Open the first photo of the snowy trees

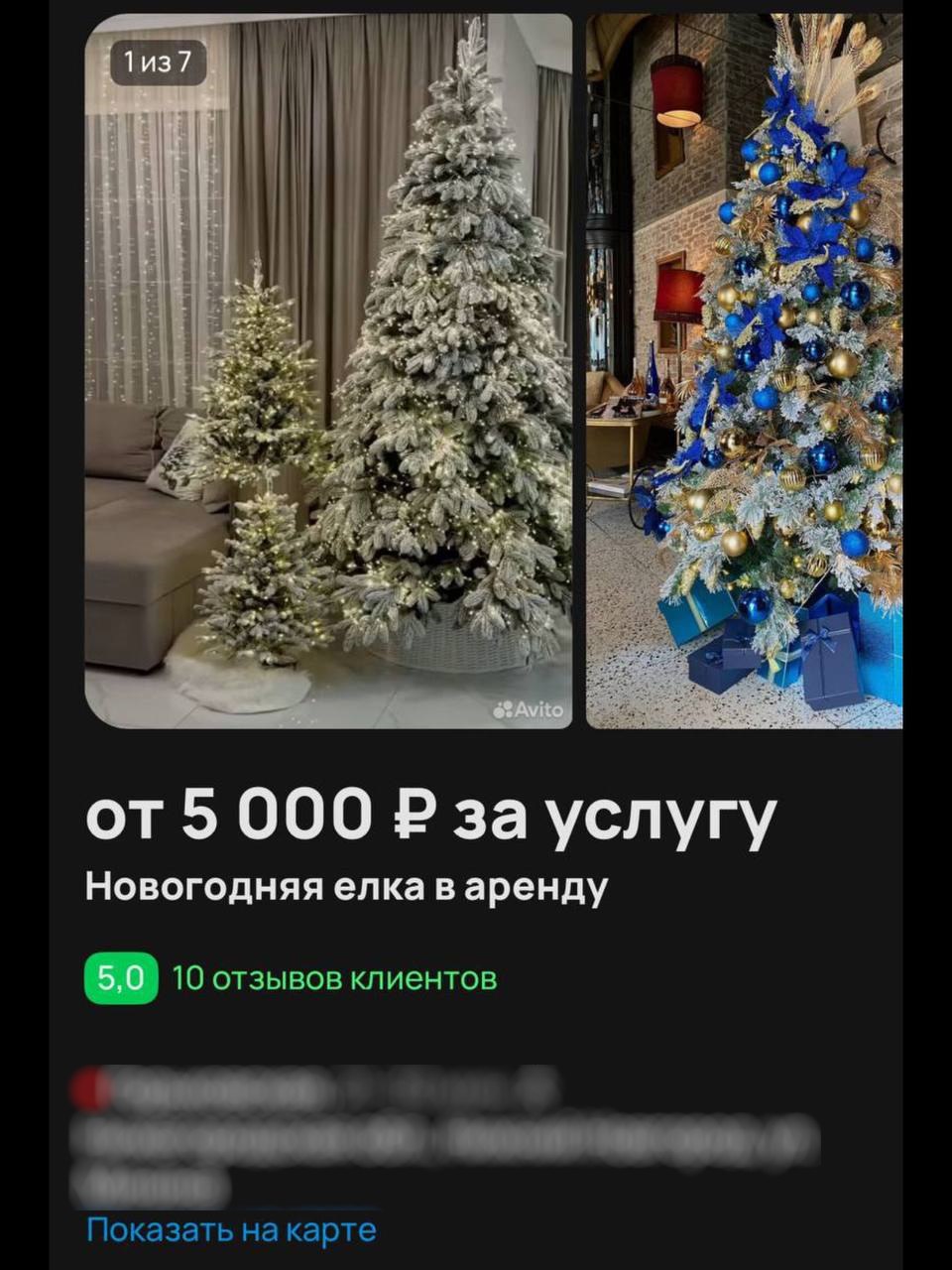coord(328,370)
